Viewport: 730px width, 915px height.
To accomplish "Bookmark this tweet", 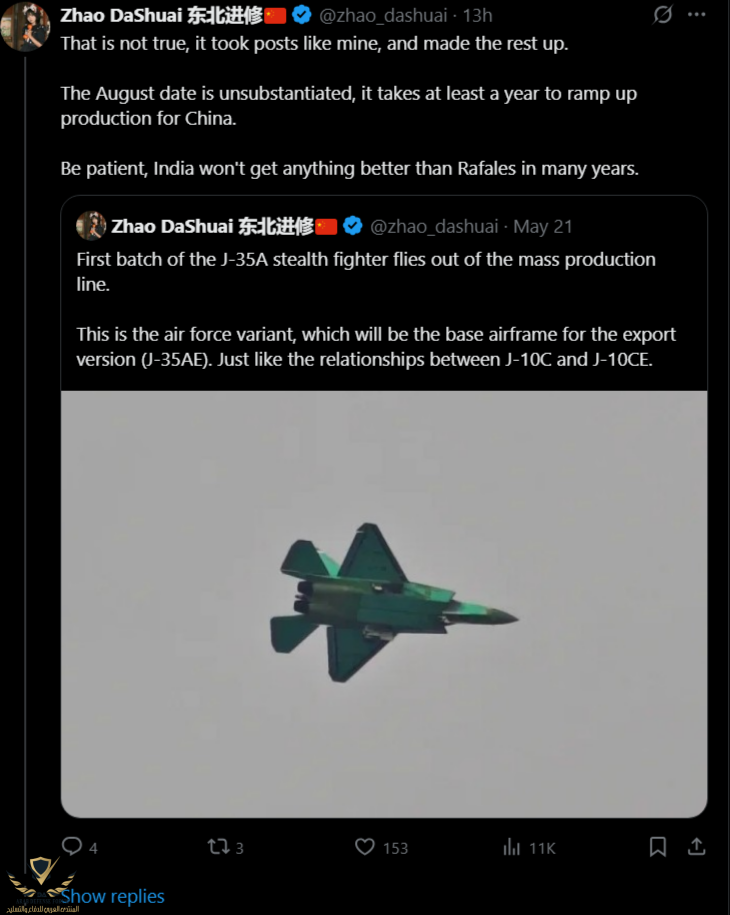I will tap(657, 847).
